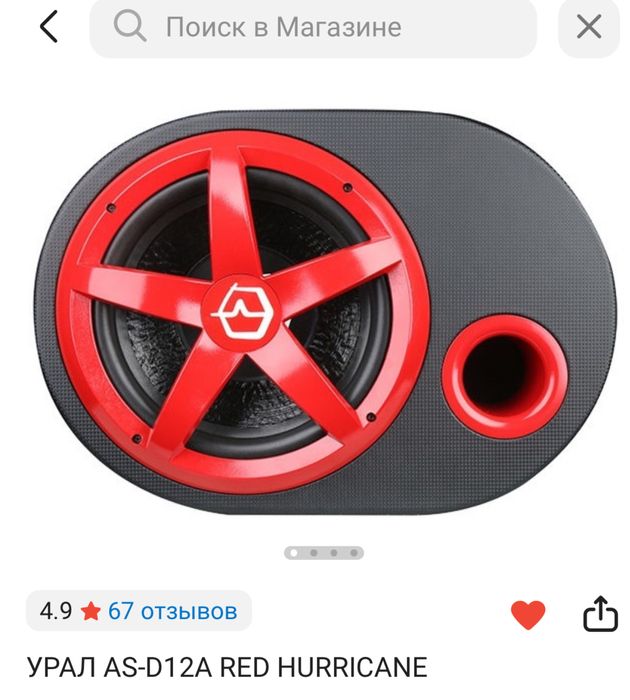This screenshot has height=700, width=630.
Task: Remove product from favorites heart
Action: click(x=528, y=613)
